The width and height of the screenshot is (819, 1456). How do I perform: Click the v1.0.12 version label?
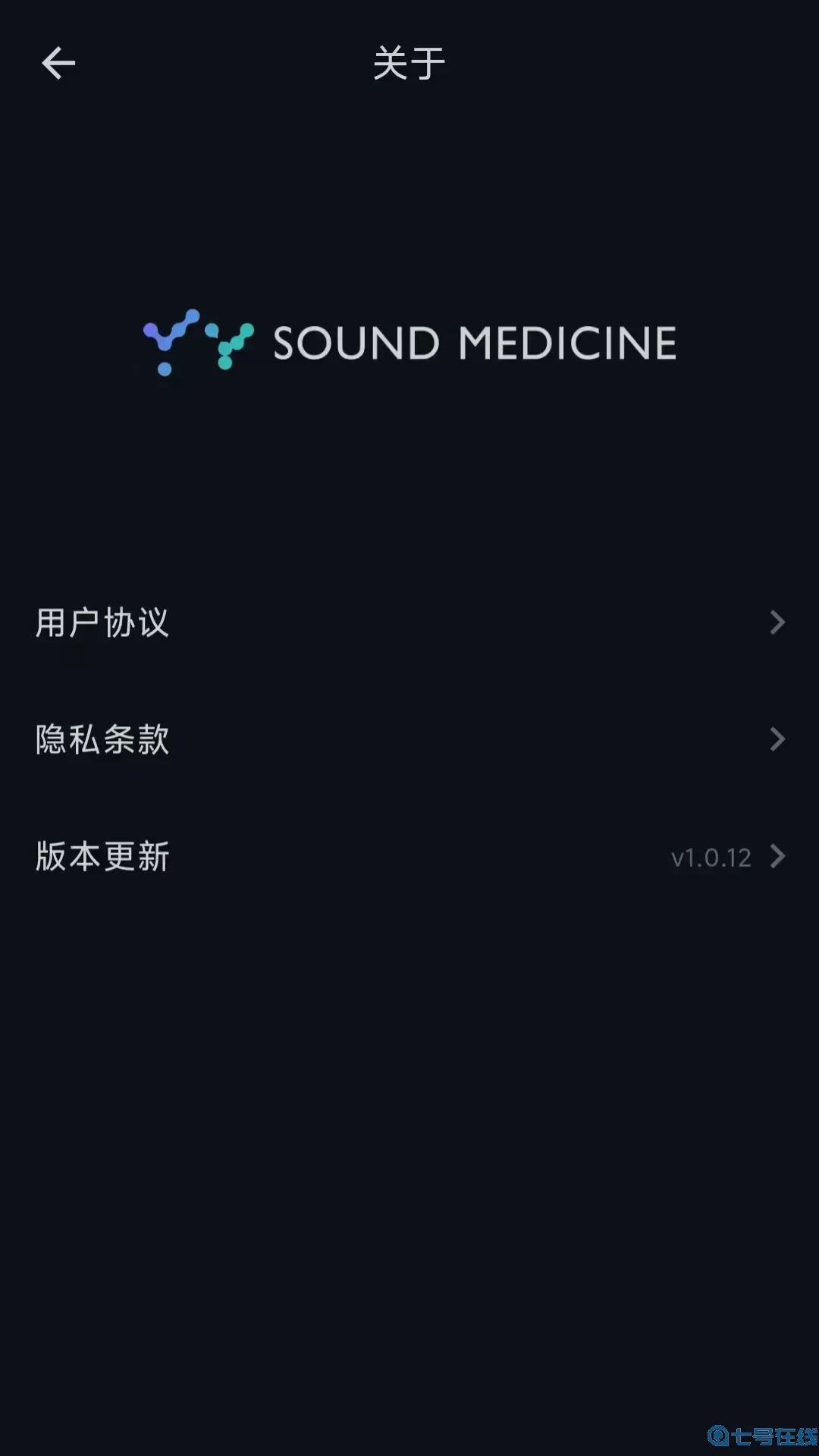[711, 857]
